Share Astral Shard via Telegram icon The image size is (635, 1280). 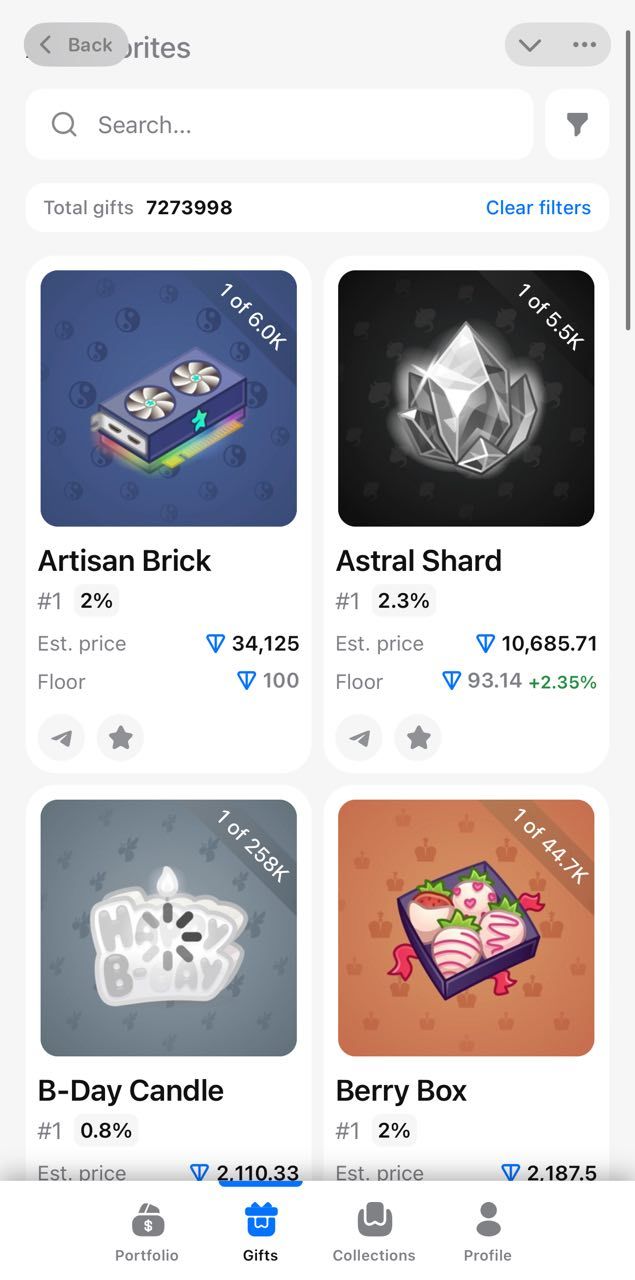tap(359, 738)
